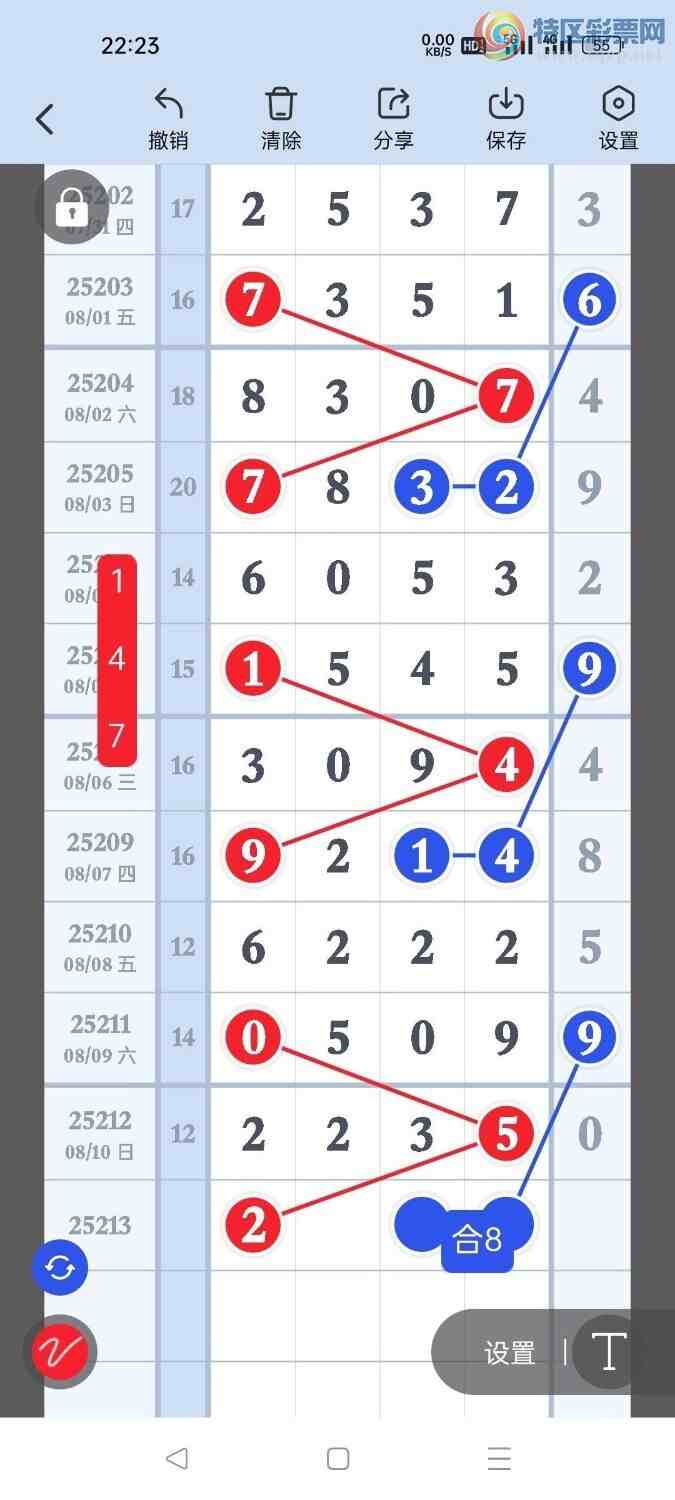Open 设置 in the top toolbar
Image resolution: width=675 pixels, height=1500 pixels.
(618, 119)
